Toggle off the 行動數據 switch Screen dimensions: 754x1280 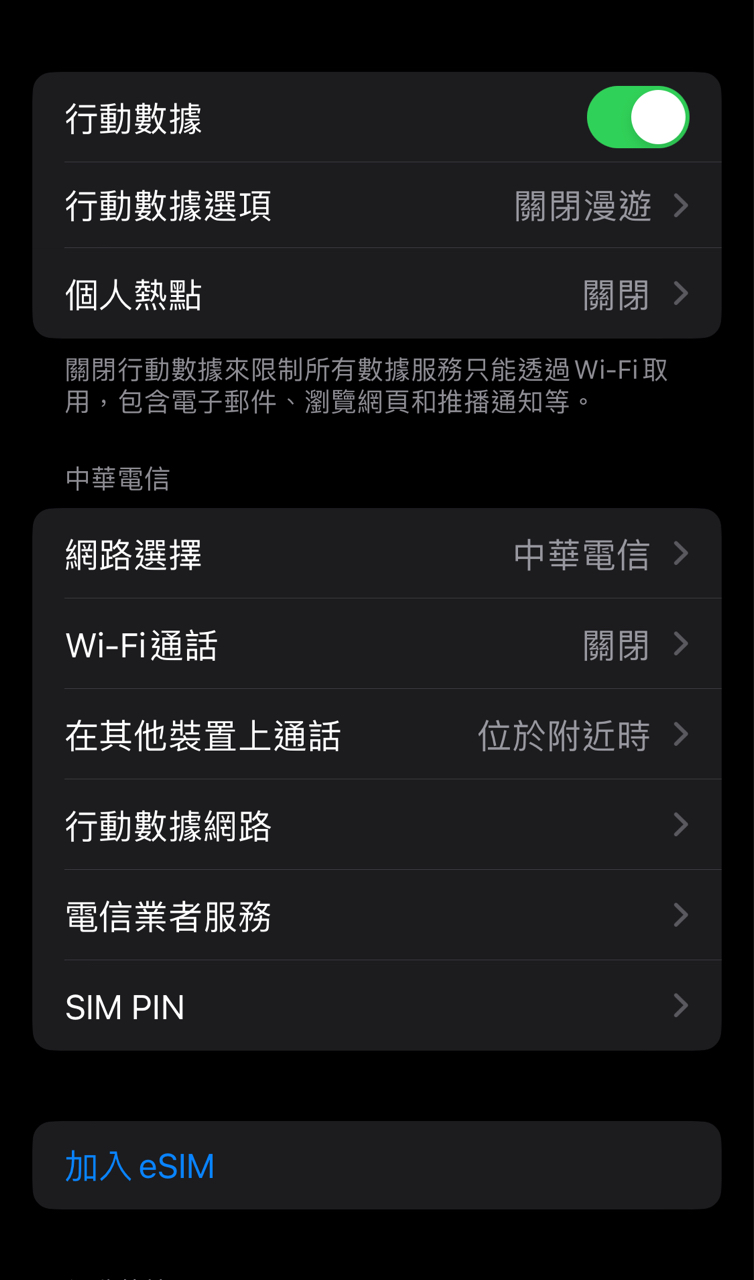(x=637, y=118)
